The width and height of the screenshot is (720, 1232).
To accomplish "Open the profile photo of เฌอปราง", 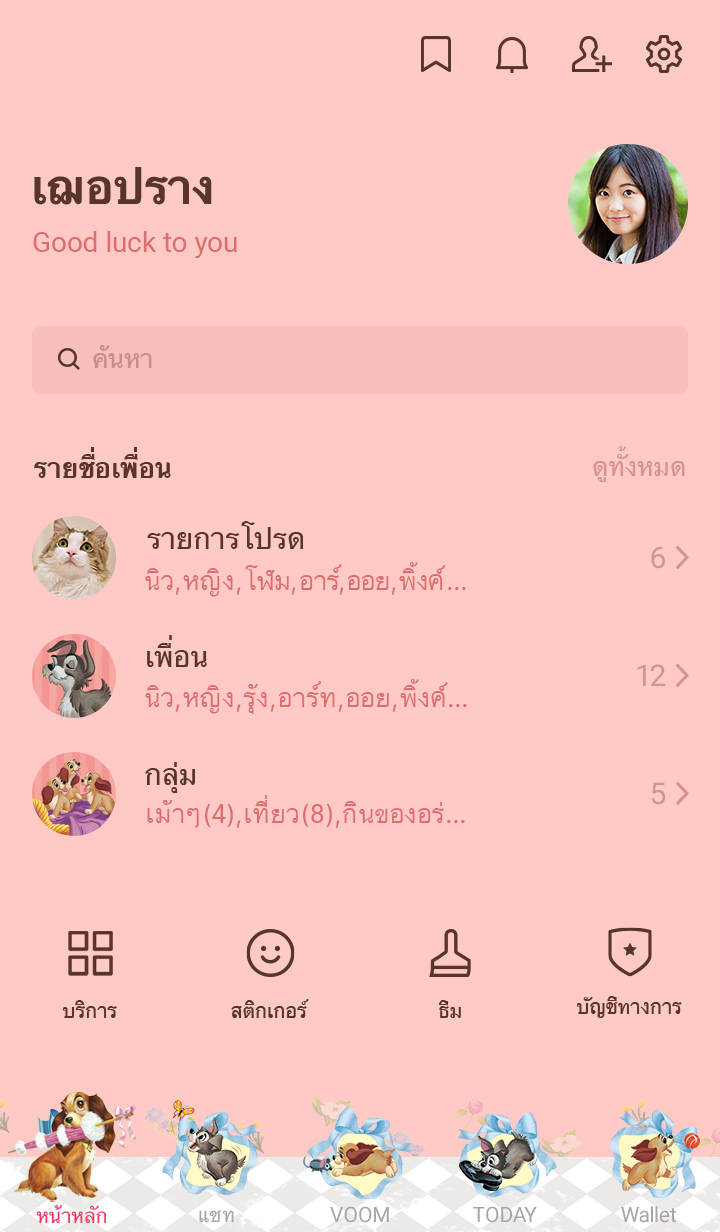I will 627,204.
